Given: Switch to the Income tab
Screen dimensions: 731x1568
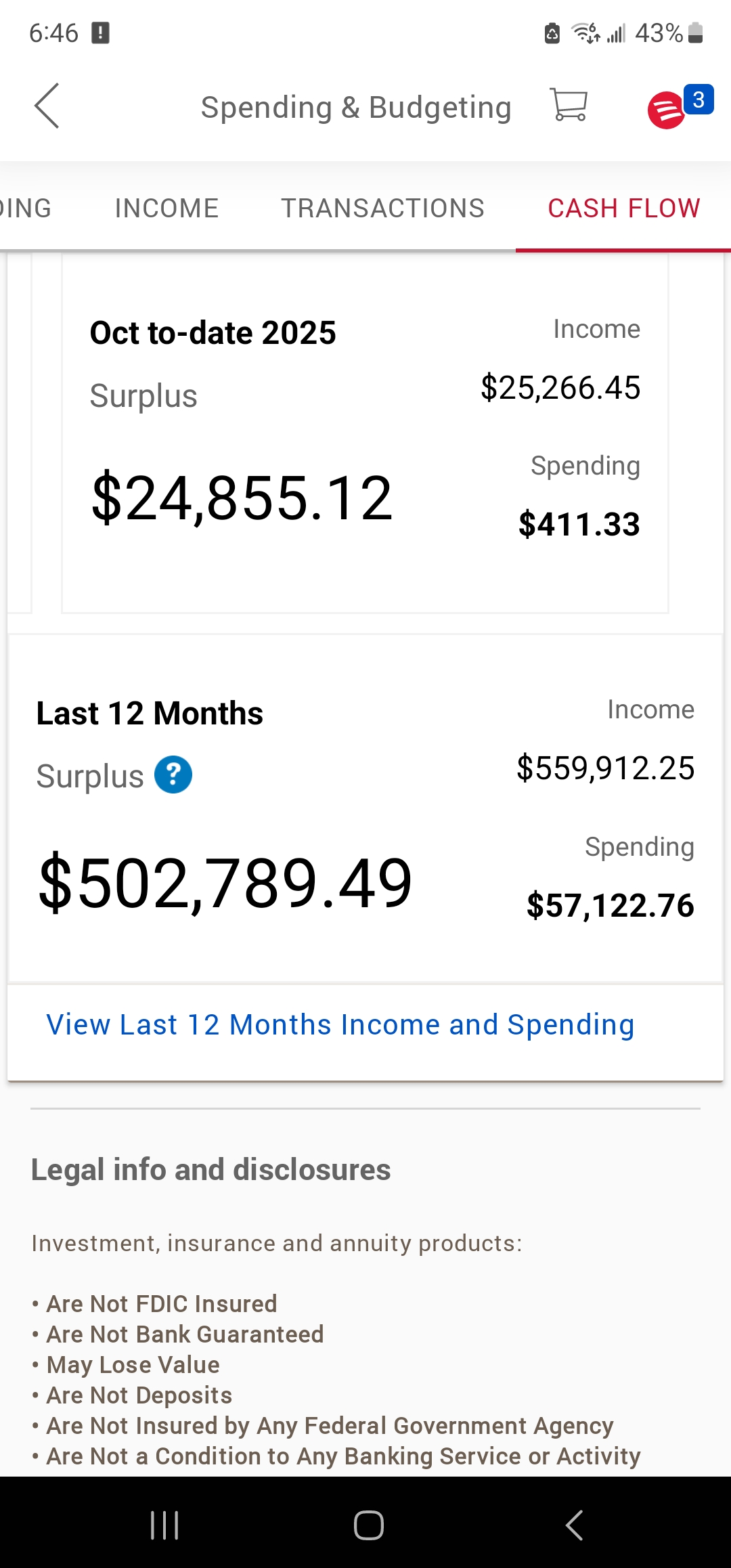Looking at the screenshot, I should pos(167,208).
